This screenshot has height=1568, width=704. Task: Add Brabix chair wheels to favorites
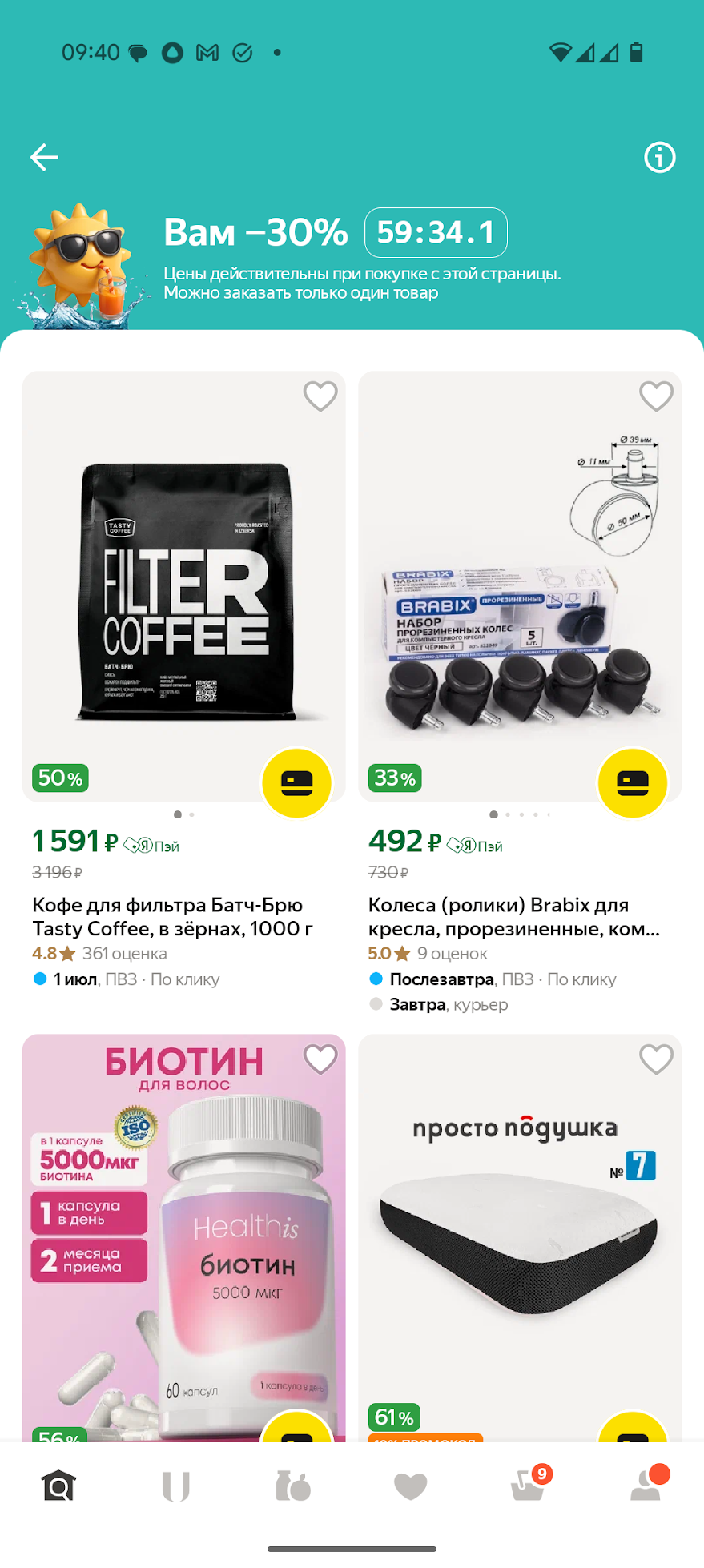(x=656, y=396)
